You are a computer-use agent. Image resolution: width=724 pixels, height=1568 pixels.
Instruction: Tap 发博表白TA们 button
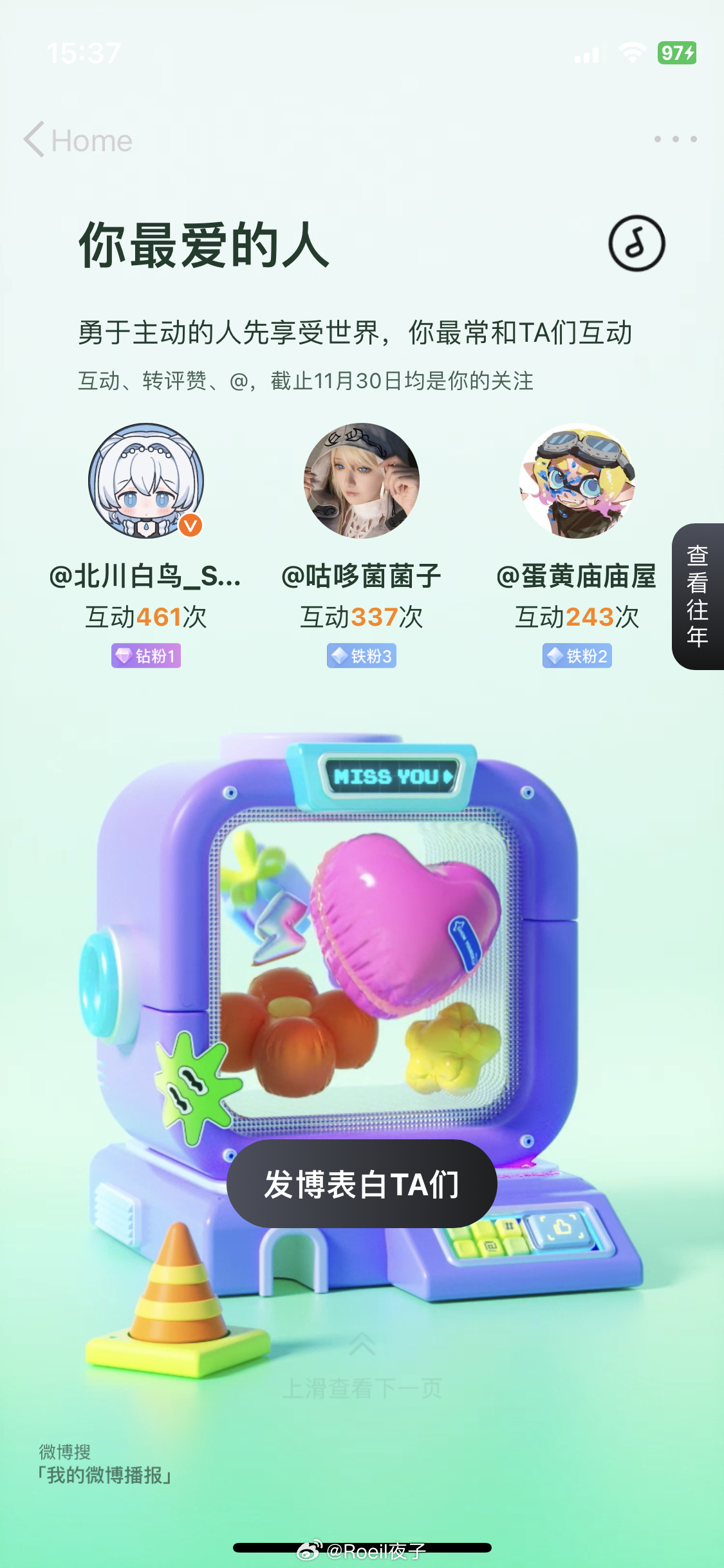[362, 1183]
